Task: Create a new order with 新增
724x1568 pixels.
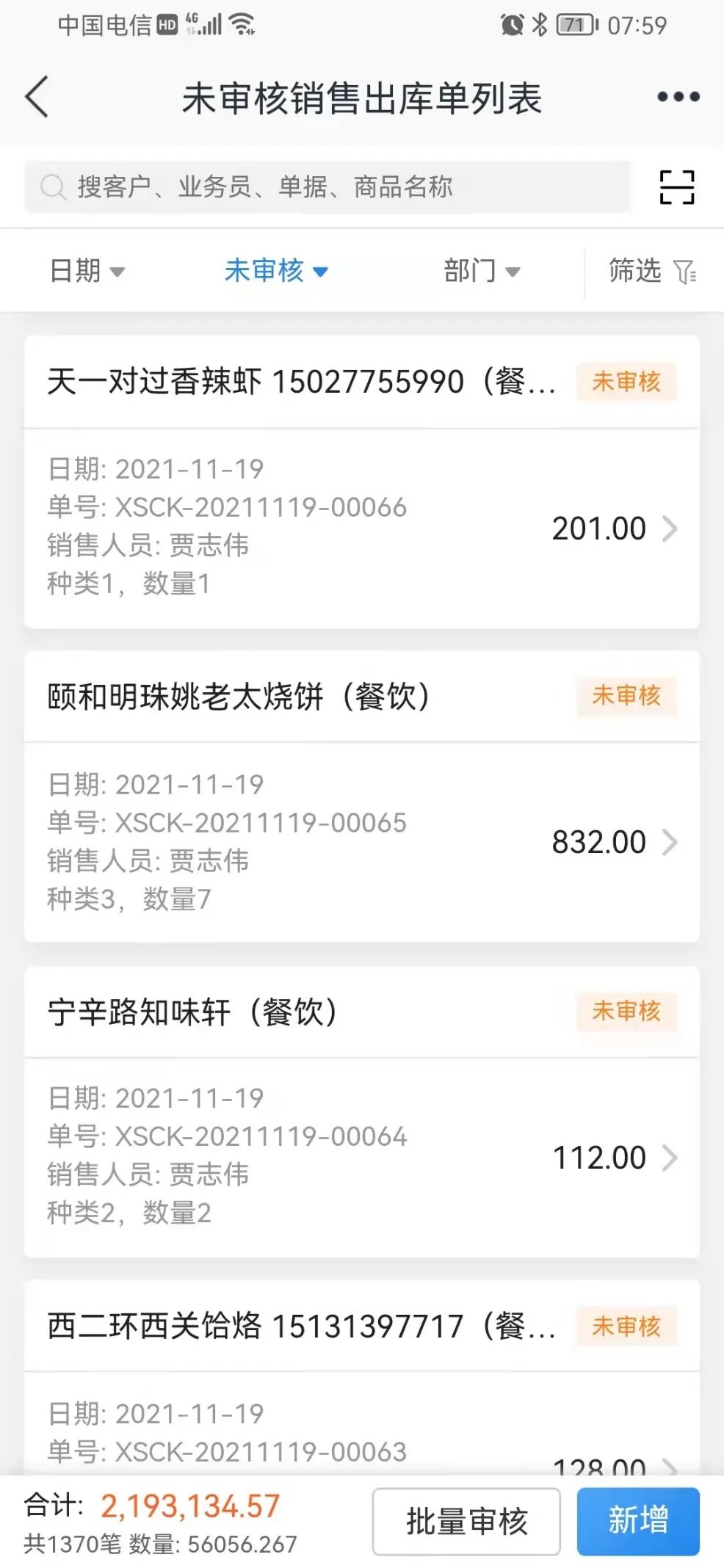Action: coord(637,1521)
